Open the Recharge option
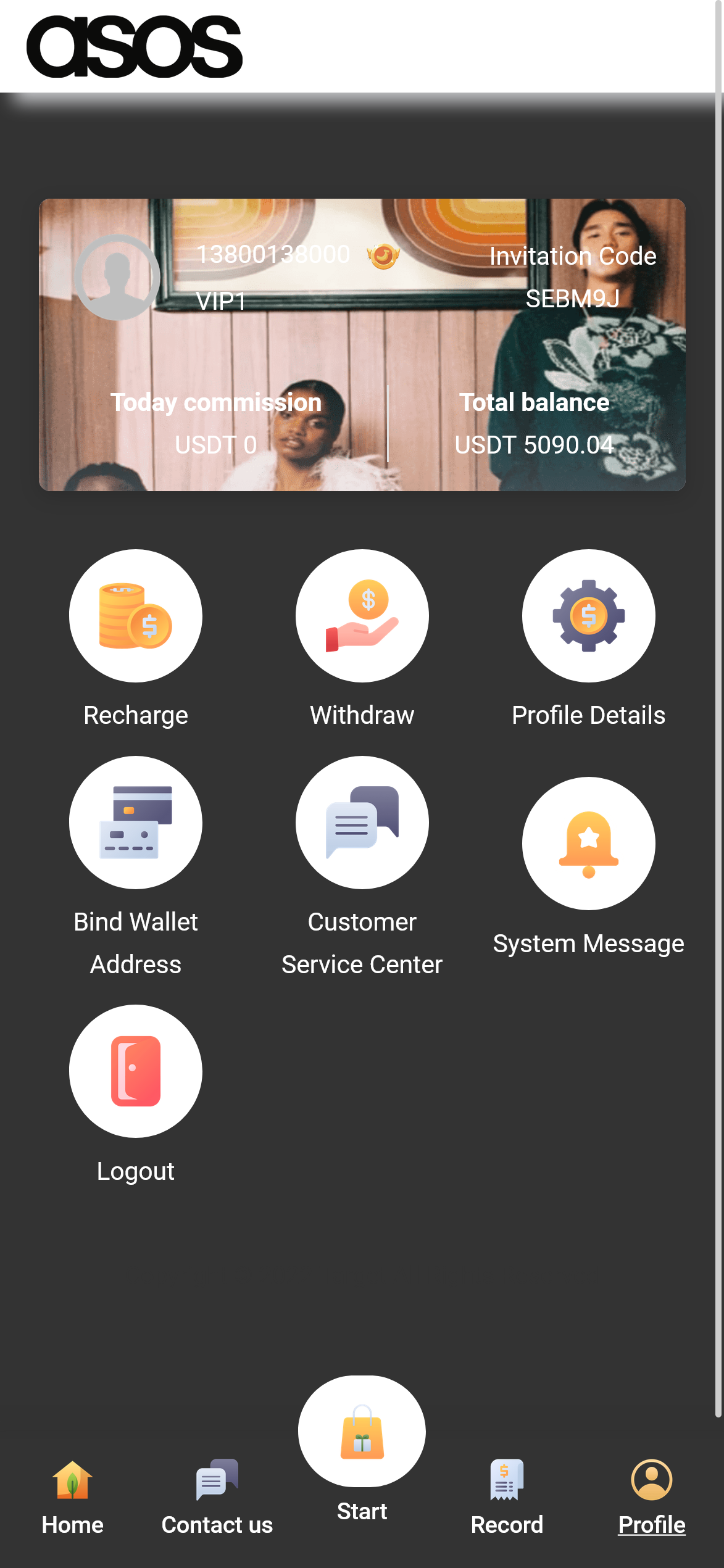 [x=135, y=616]
